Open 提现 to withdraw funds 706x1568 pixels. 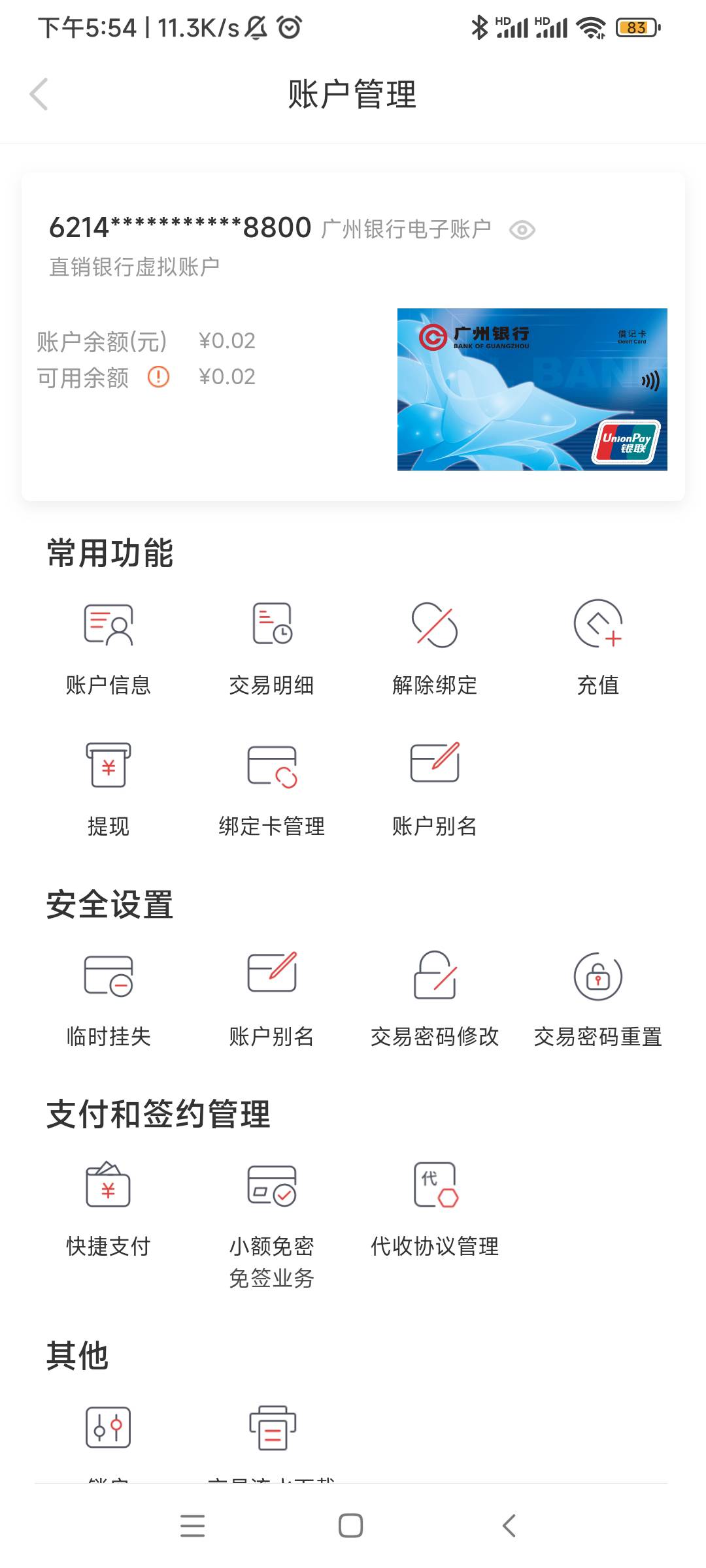coord(109,789)
